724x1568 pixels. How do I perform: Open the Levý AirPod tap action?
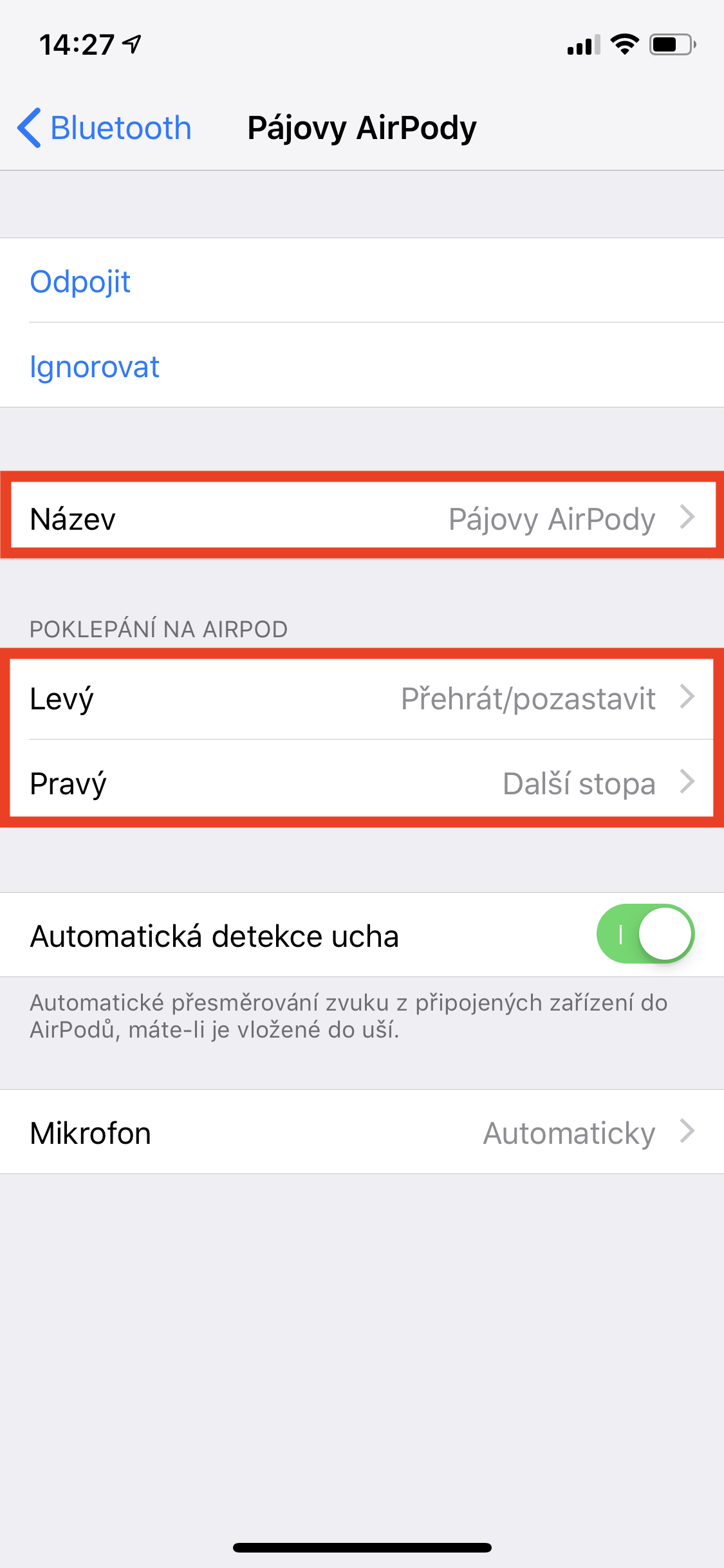click(x=362, y=698)
